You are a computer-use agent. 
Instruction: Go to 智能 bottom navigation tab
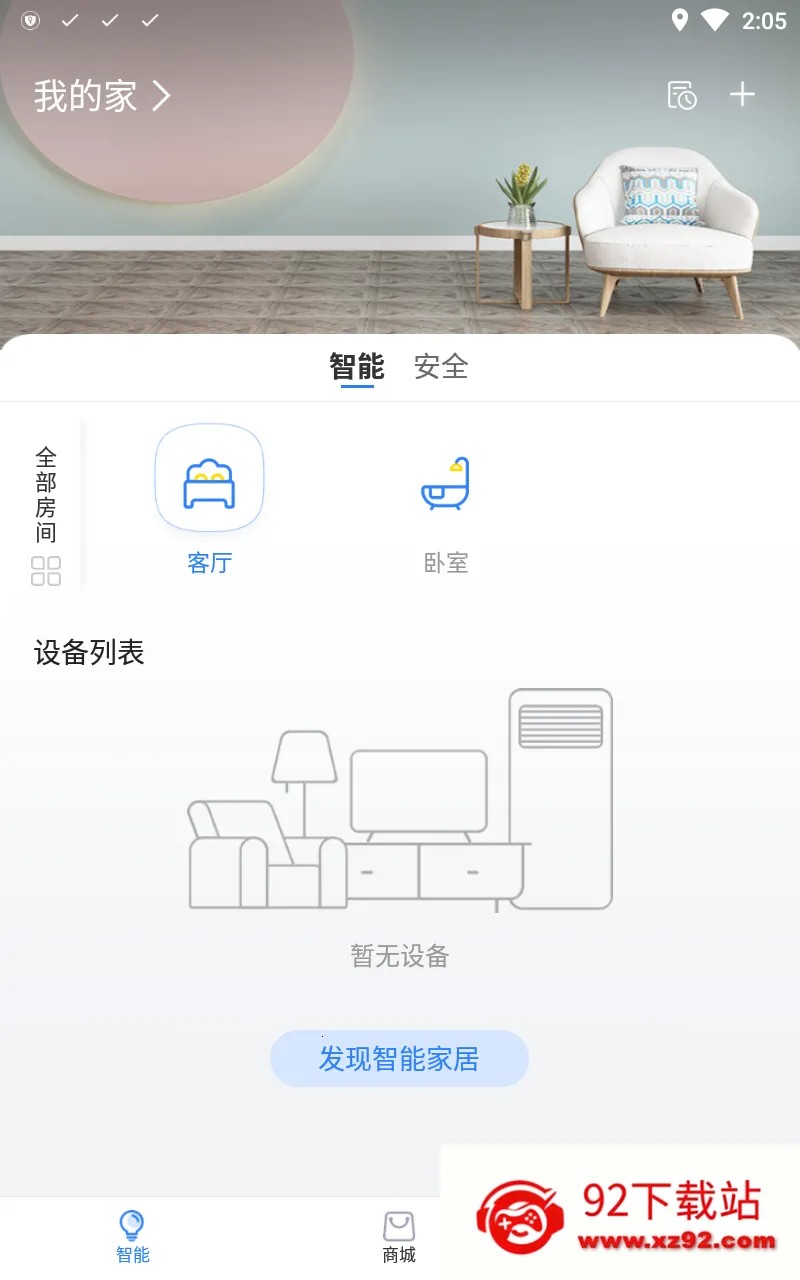[133, 1237]
